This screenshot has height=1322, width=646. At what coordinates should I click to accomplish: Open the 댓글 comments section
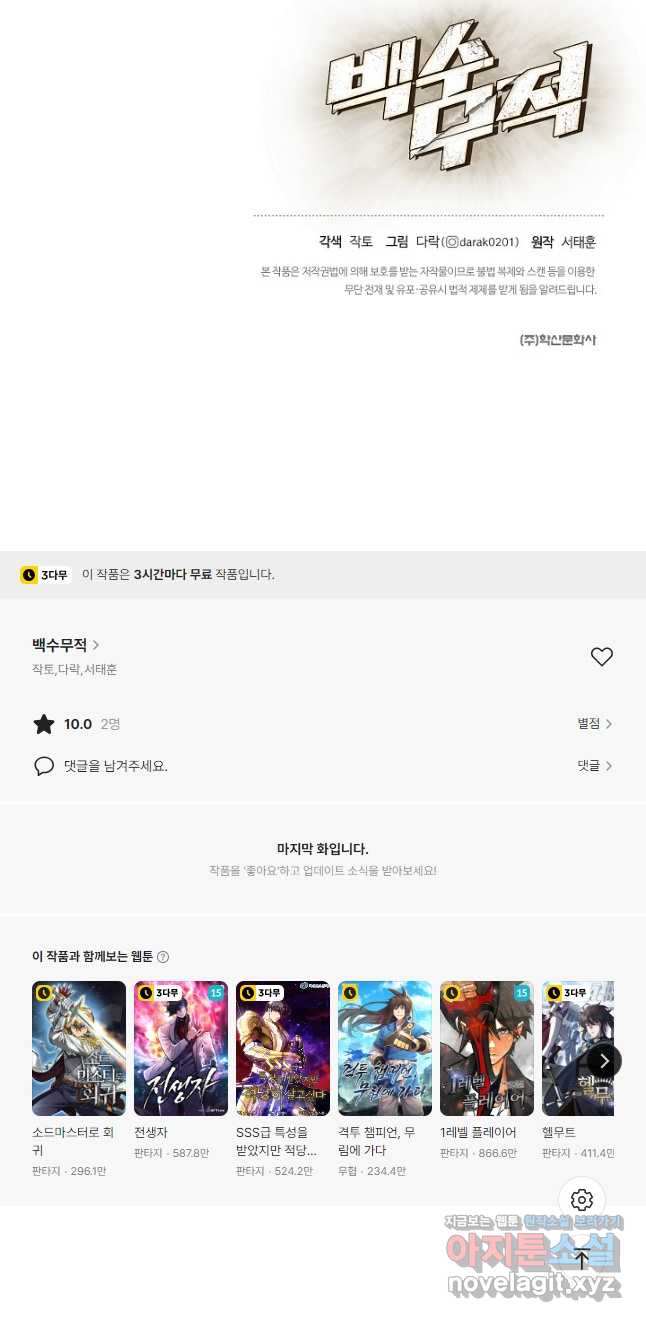594,766
